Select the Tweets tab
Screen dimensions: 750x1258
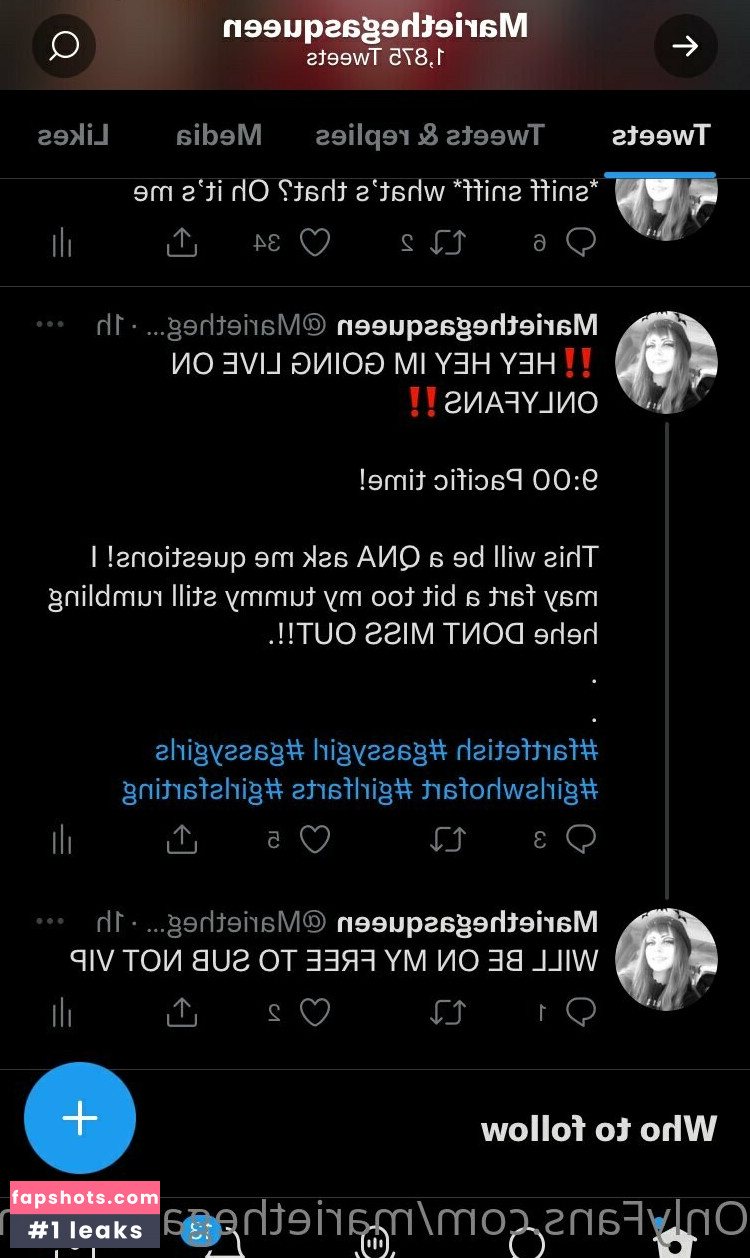coord(660,135)
